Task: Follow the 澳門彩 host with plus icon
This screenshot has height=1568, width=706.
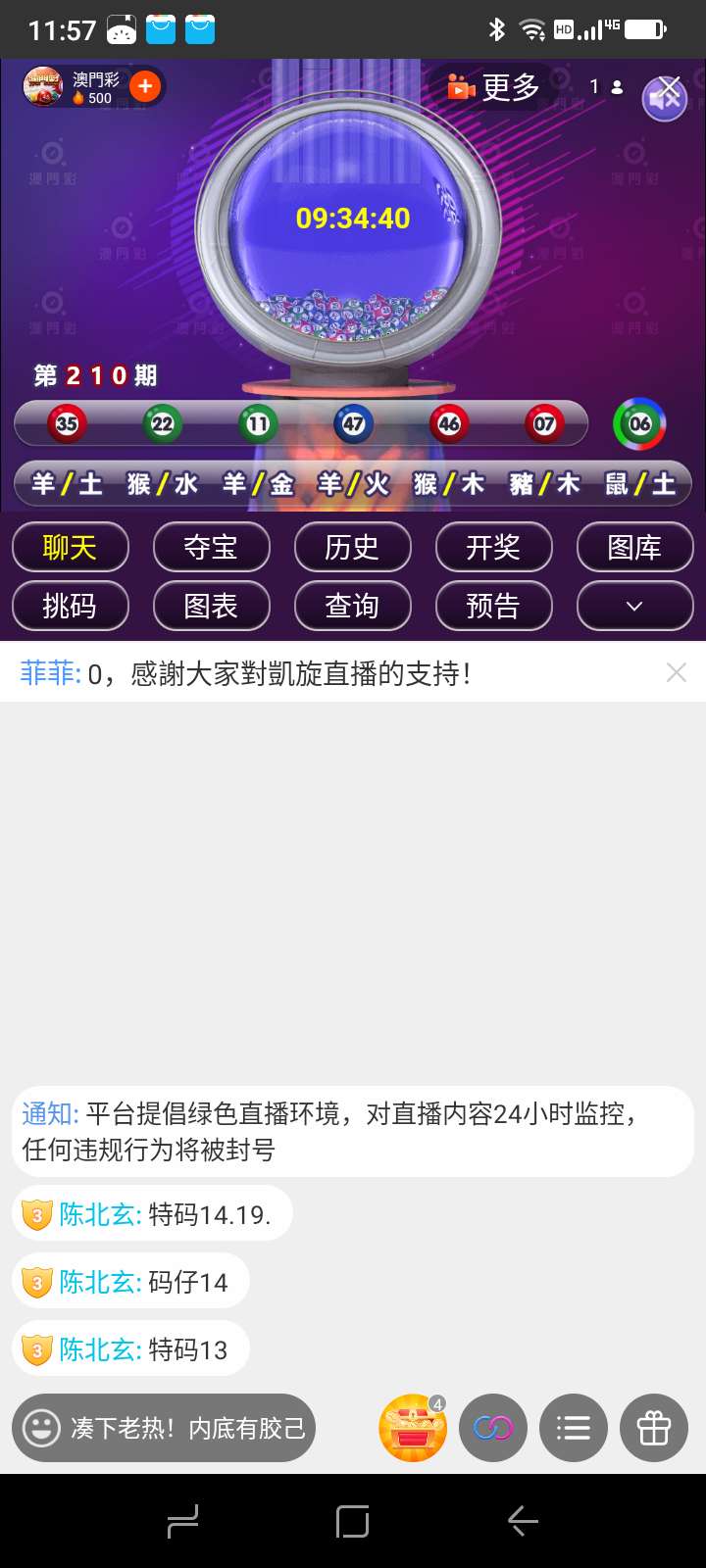Action: 145,86
